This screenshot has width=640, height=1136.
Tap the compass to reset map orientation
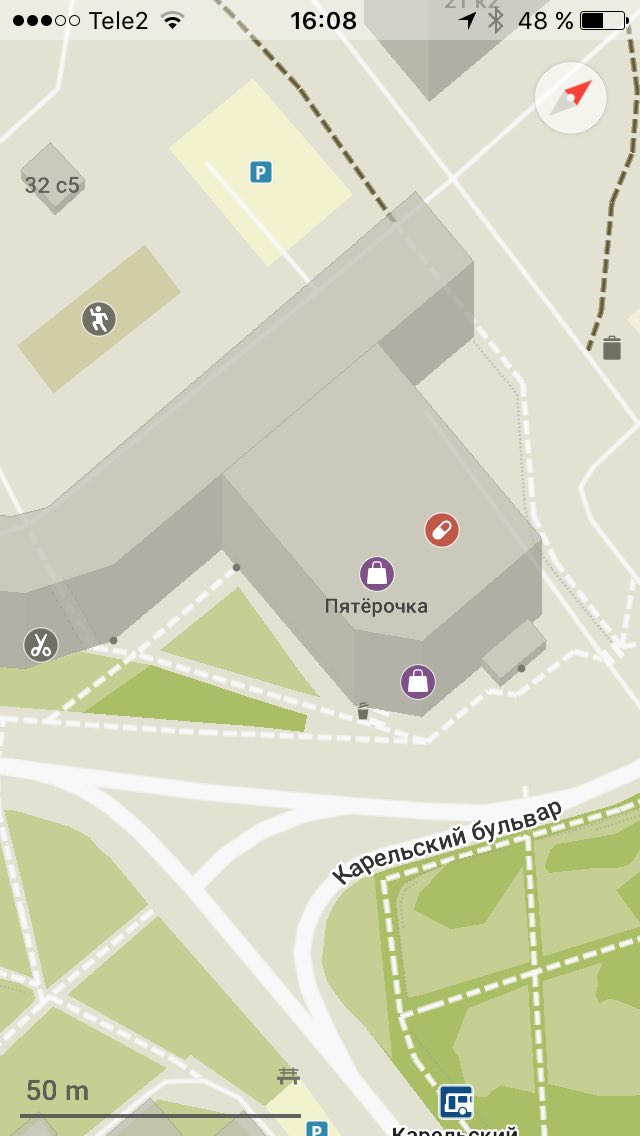570,98
